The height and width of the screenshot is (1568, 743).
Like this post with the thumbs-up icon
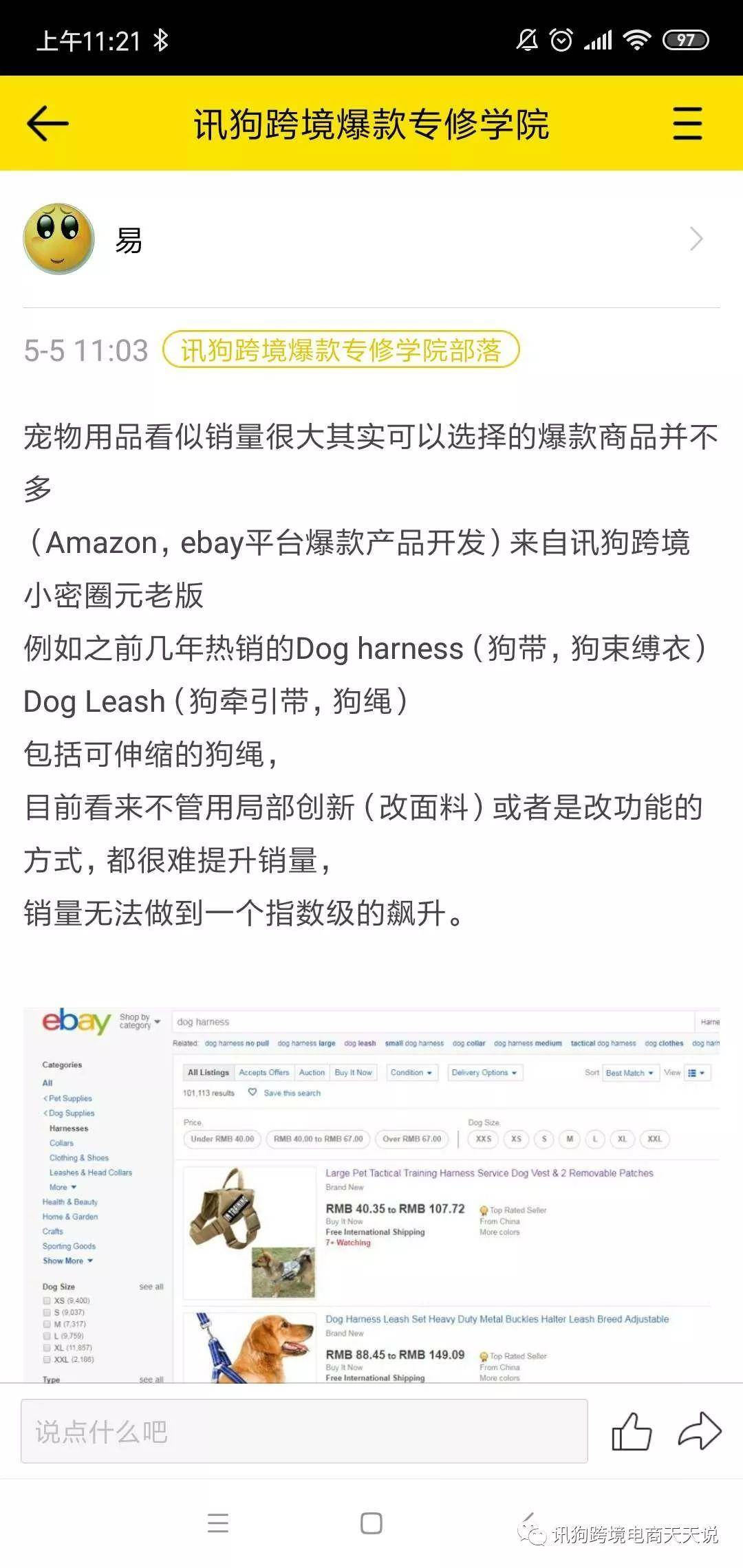pyautogui.click(x=631, y=1432)
